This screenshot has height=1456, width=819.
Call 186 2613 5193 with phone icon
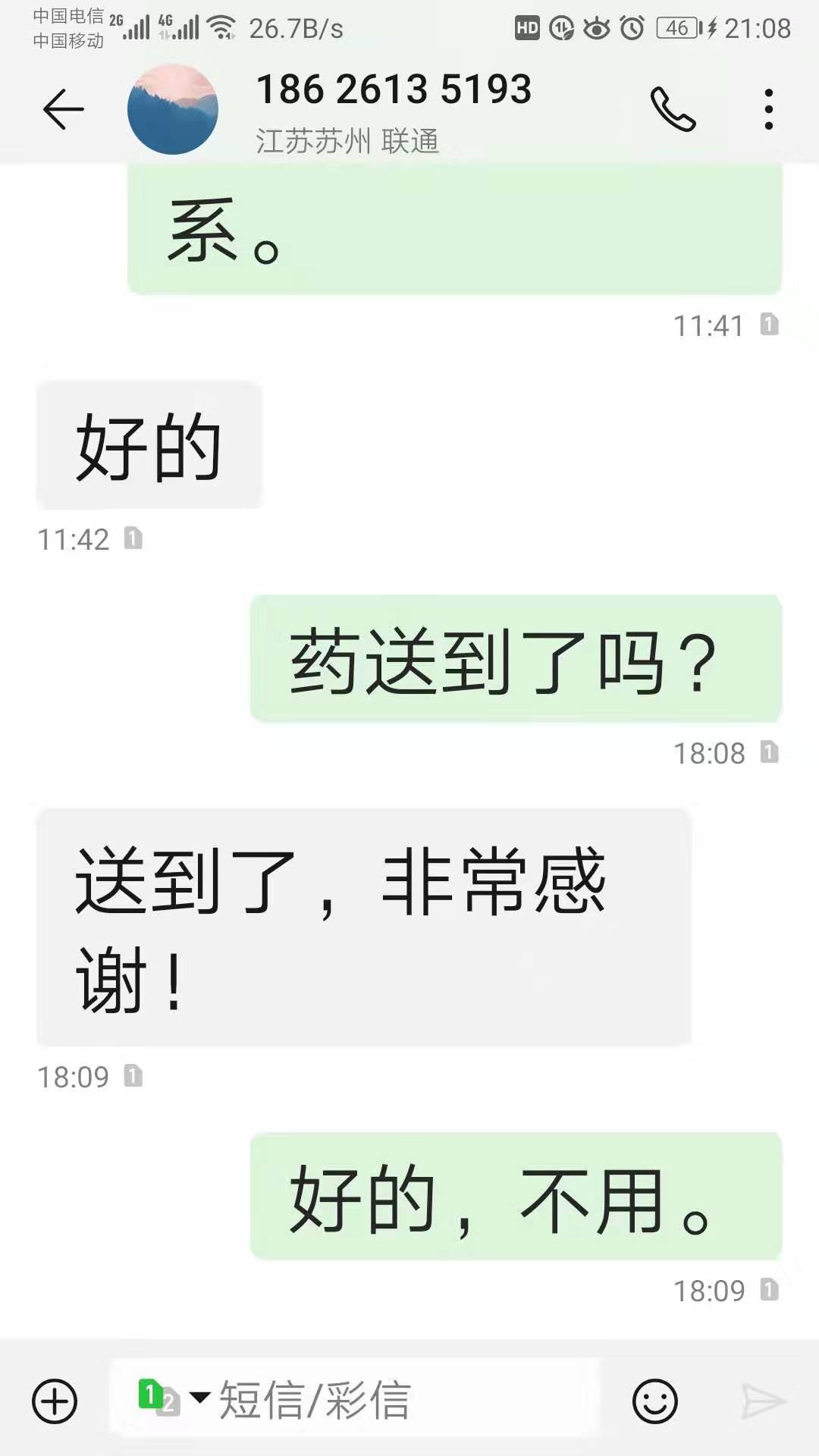(x=673, y=109)
